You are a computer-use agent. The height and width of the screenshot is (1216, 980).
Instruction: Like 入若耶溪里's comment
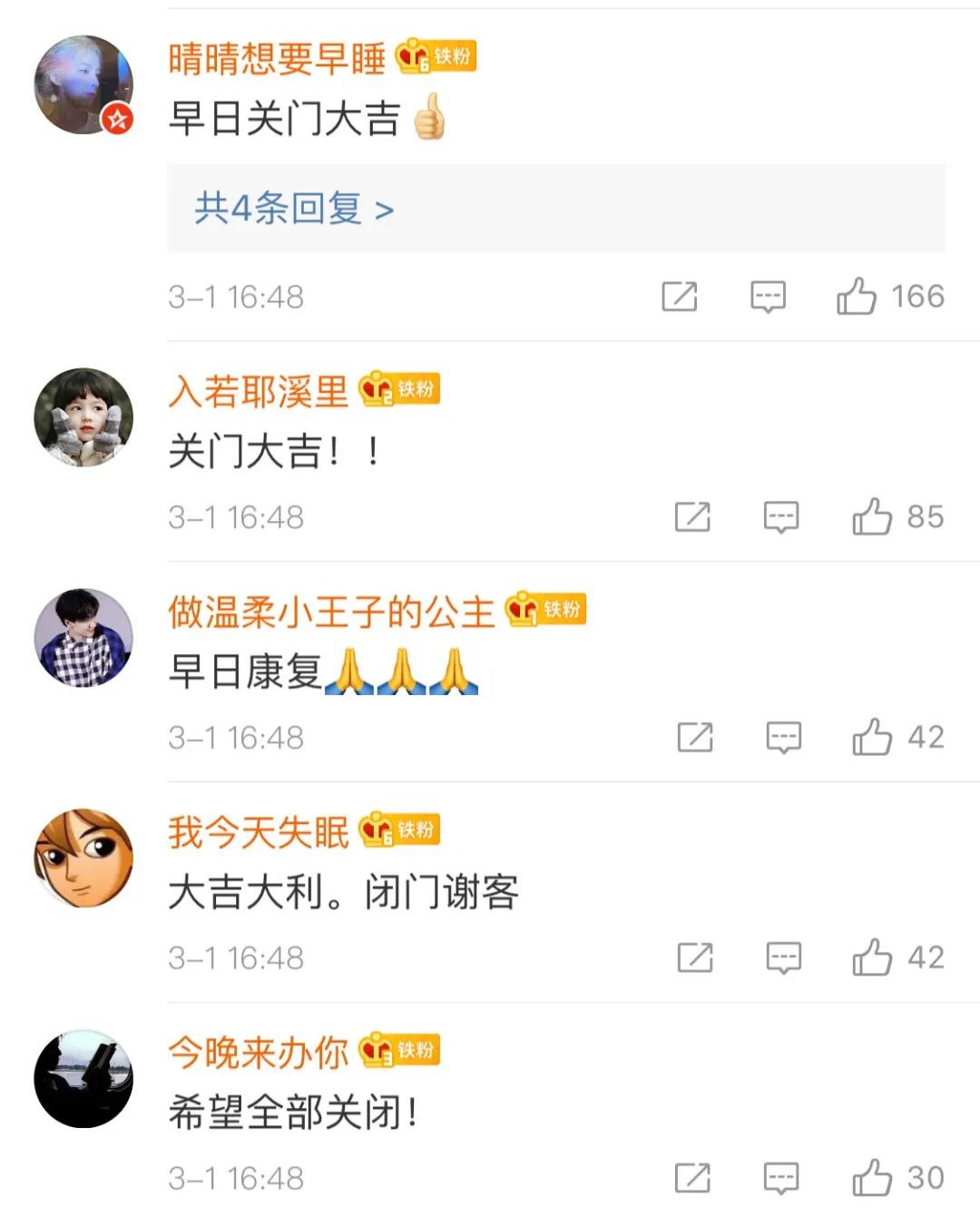(x=871, y=516)
